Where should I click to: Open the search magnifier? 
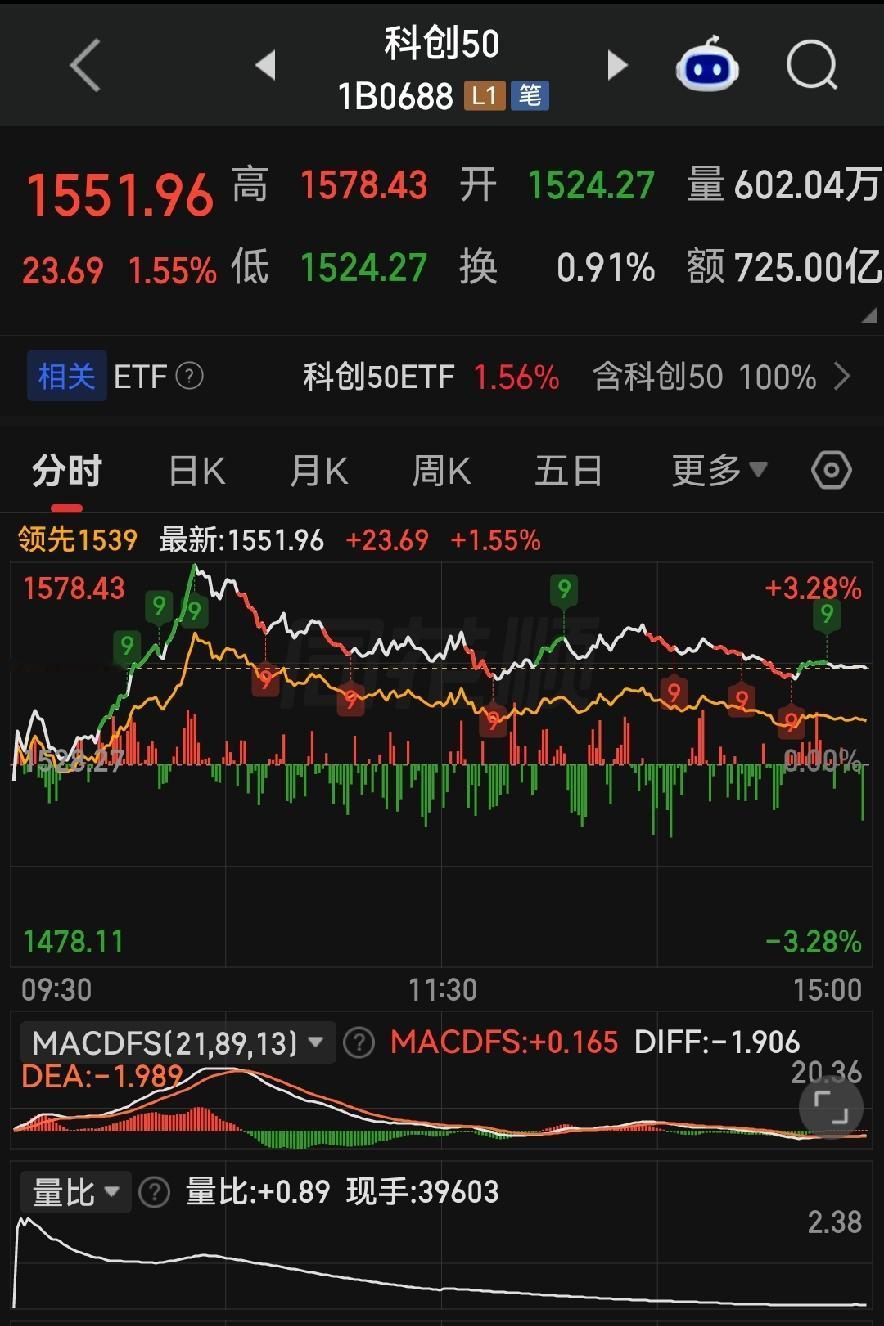[x=812, y=66]
